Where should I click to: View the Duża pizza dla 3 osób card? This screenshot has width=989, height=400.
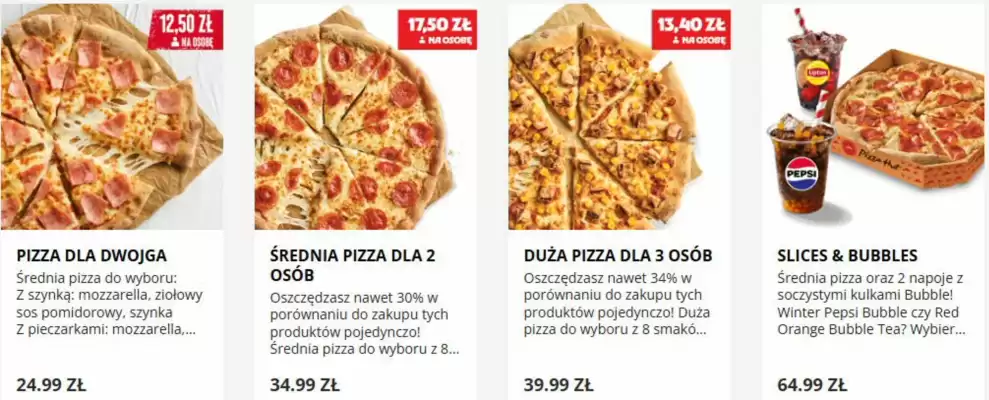point(618,255)
